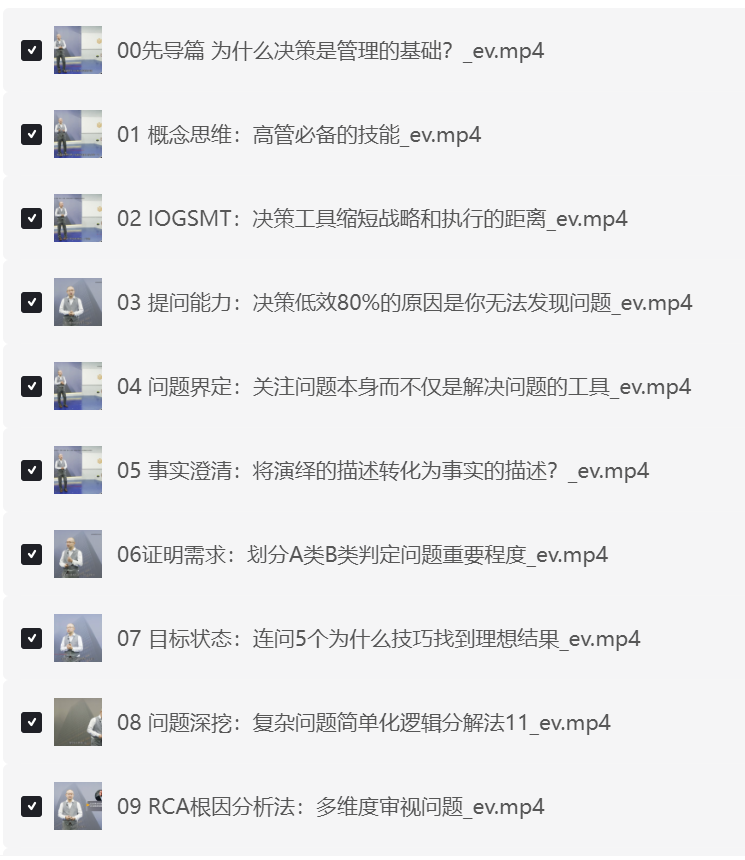Image resolution: width=745 pixels, height=860 pixels.
Task: Open the 01 概念思维 video file
Action: pyautogui.click(x=298, y=135)
